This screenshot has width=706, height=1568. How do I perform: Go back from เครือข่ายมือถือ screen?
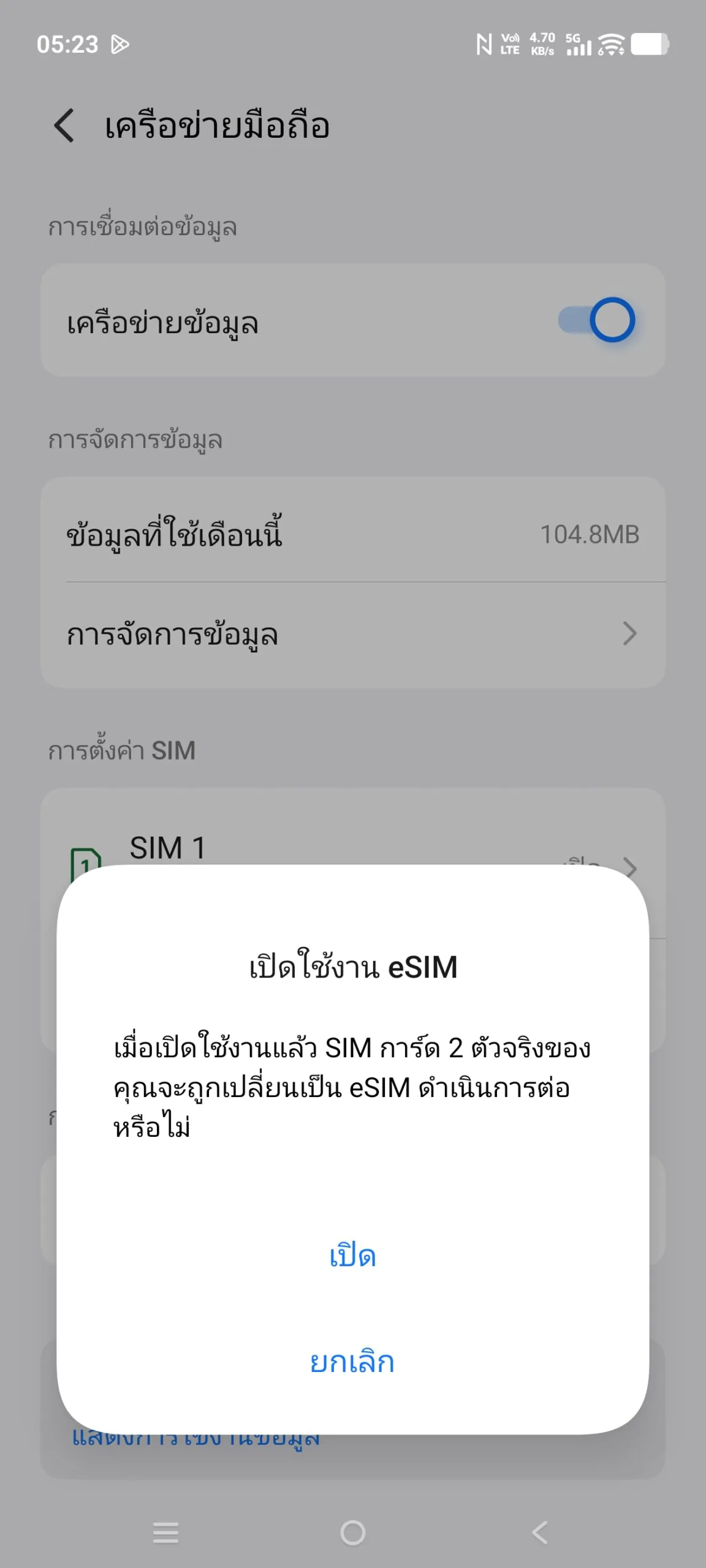point(64,126)
